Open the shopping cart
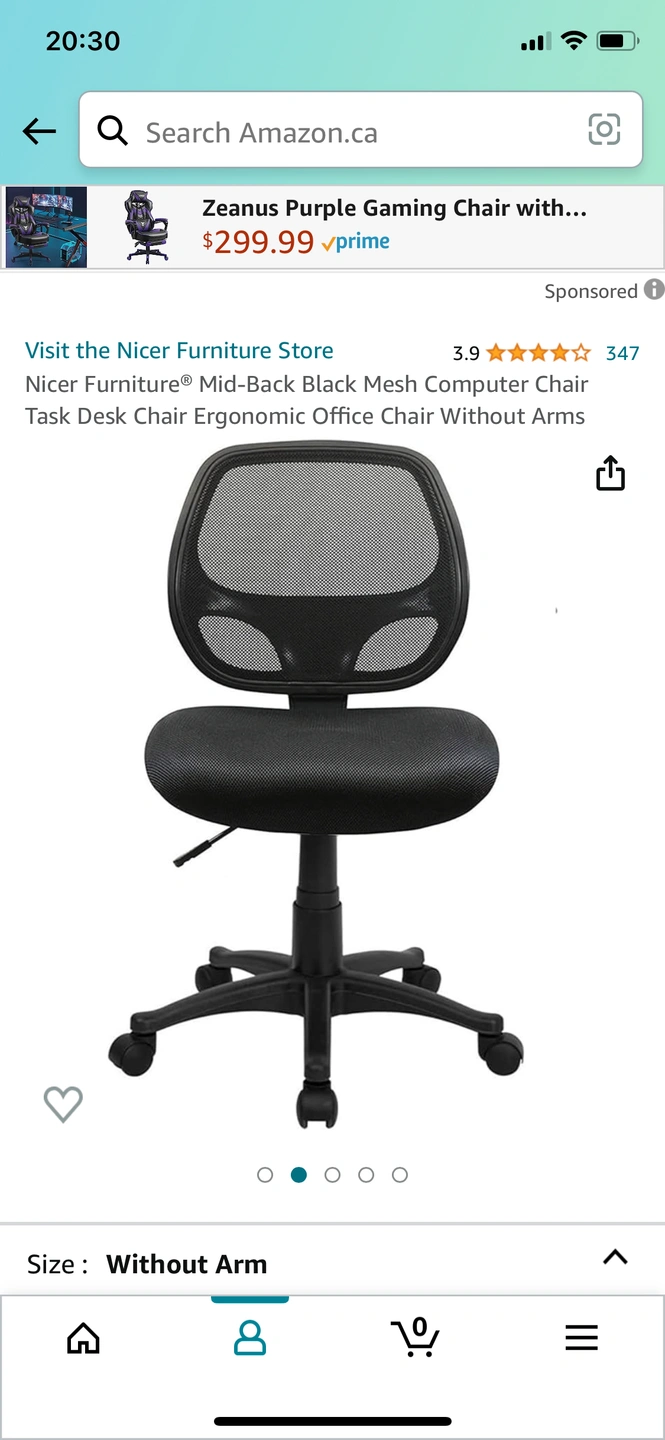The width and height of the screenshot is (665, 1440). point(415,1337)
